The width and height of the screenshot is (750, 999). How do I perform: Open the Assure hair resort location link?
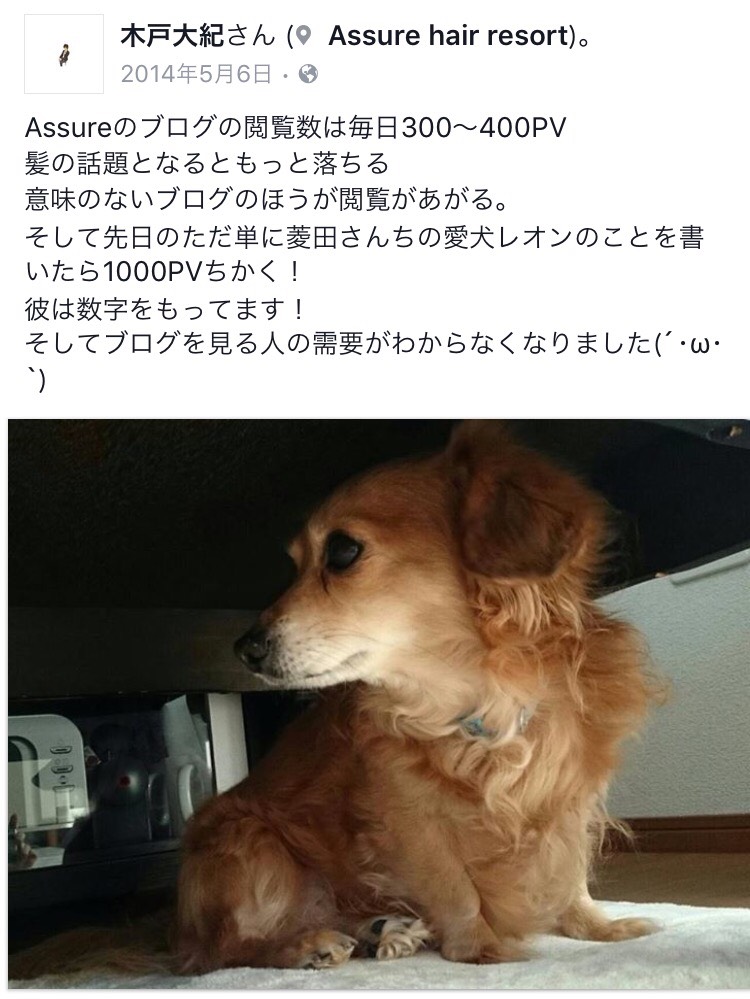[448, 38]
